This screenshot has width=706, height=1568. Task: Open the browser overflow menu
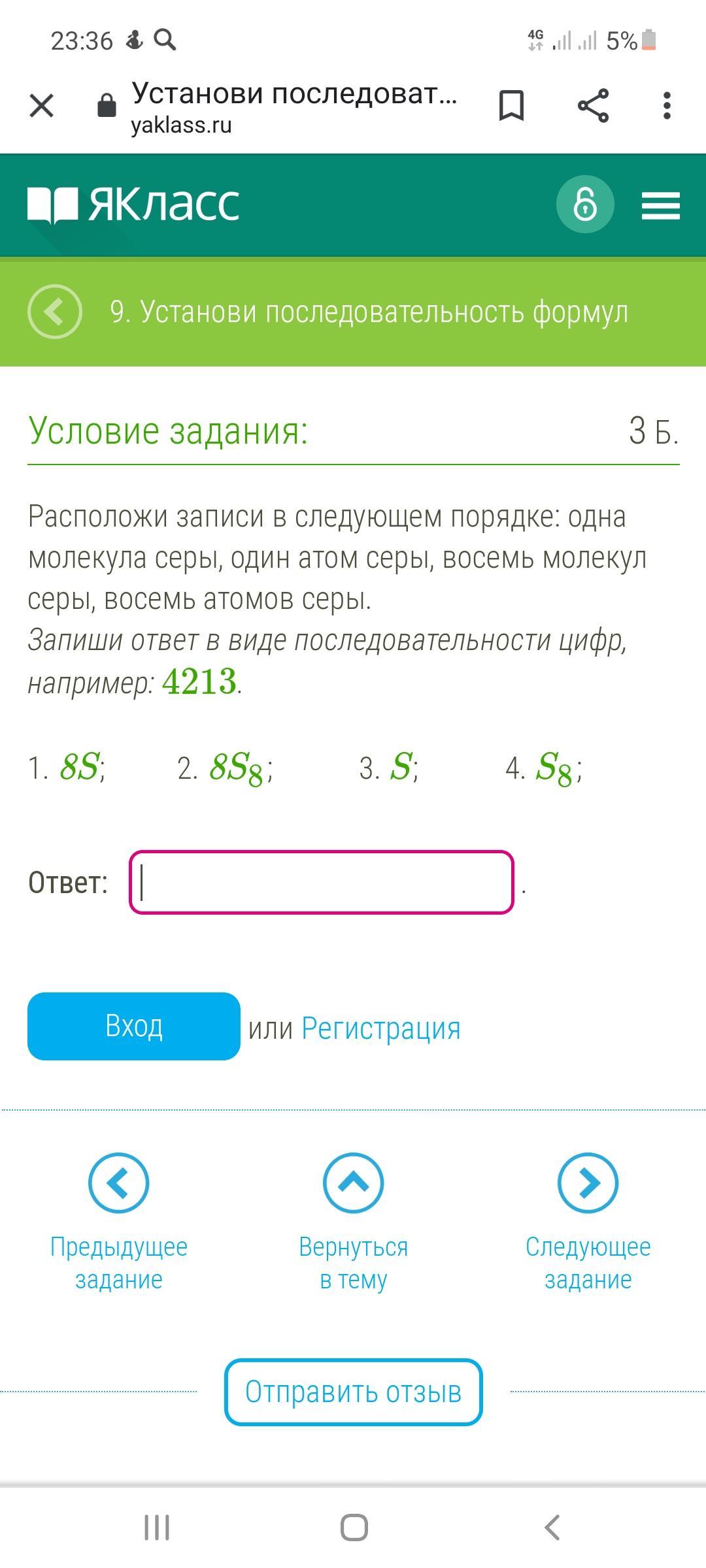tap(666, 106)
